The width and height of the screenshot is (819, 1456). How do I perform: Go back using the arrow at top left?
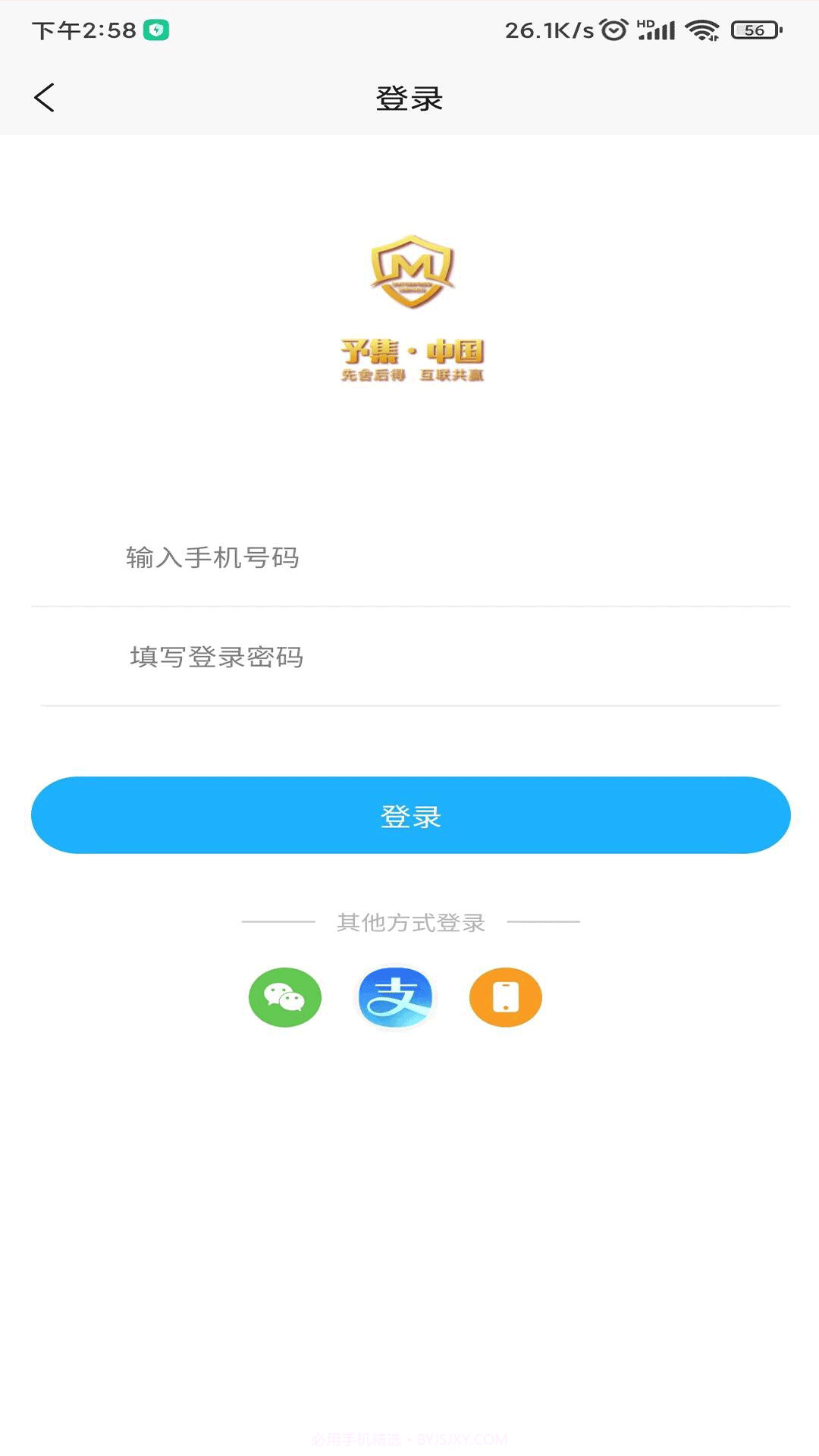[44, 97]
